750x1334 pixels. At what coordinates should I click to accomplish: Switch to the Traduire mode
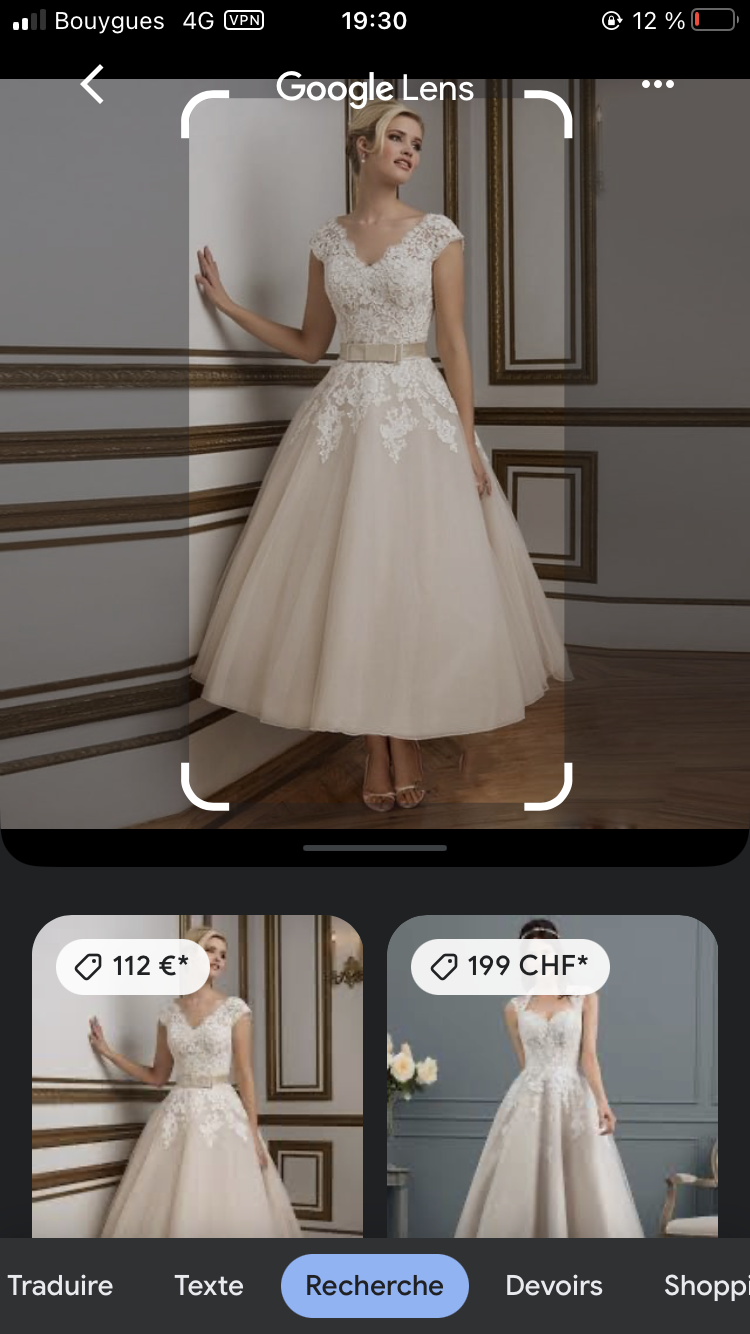coord(60,1285)
